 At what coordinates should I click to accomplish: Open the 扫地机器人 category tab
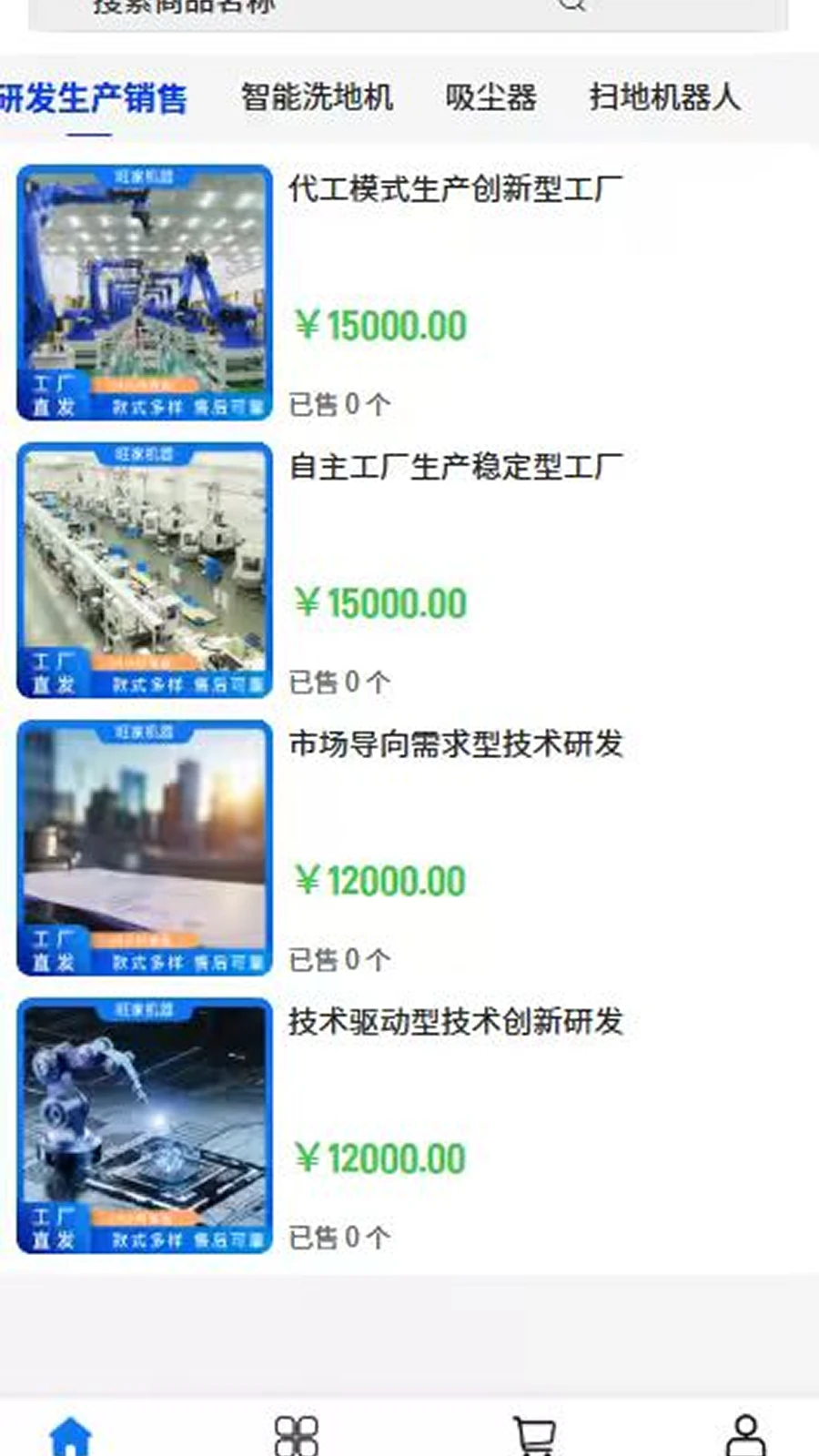click(x=664, y=96)
